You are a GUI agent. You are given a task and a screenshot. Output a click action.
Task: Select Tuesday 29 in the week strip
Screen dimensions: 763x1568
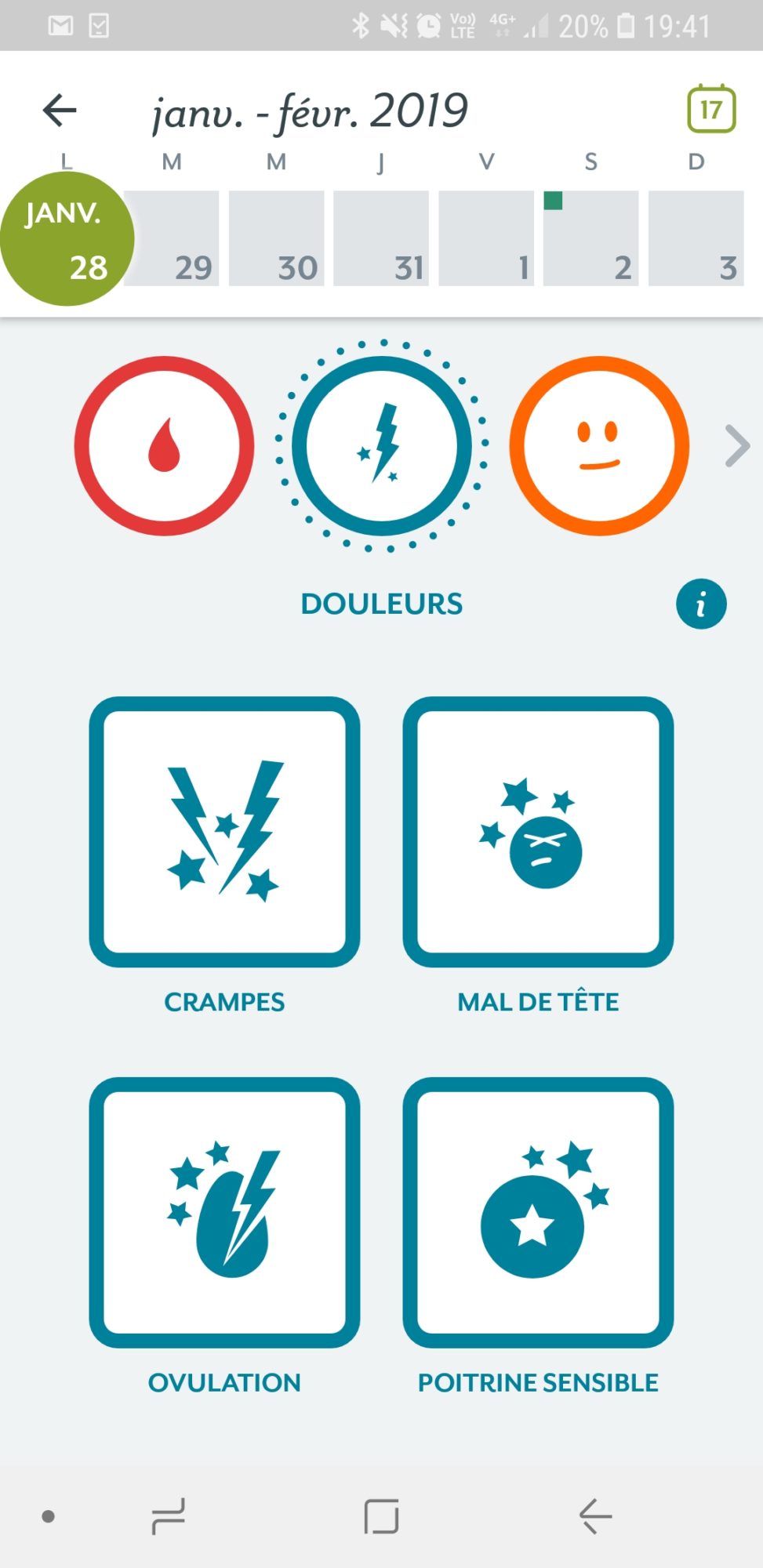point(173,238)
